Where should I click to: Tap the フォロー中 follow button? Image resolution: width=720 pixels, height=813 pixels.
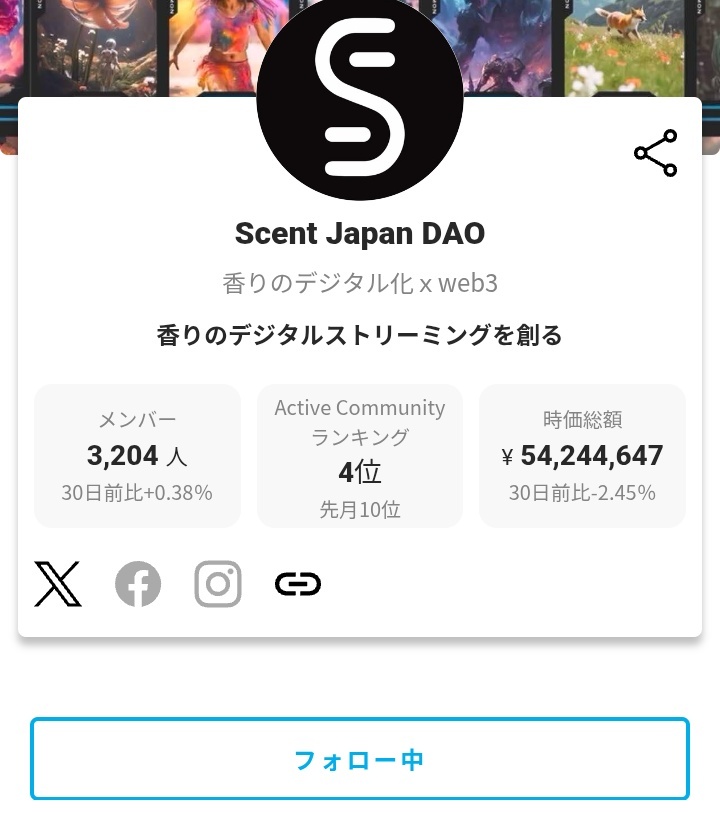click(x=360, y=759)
